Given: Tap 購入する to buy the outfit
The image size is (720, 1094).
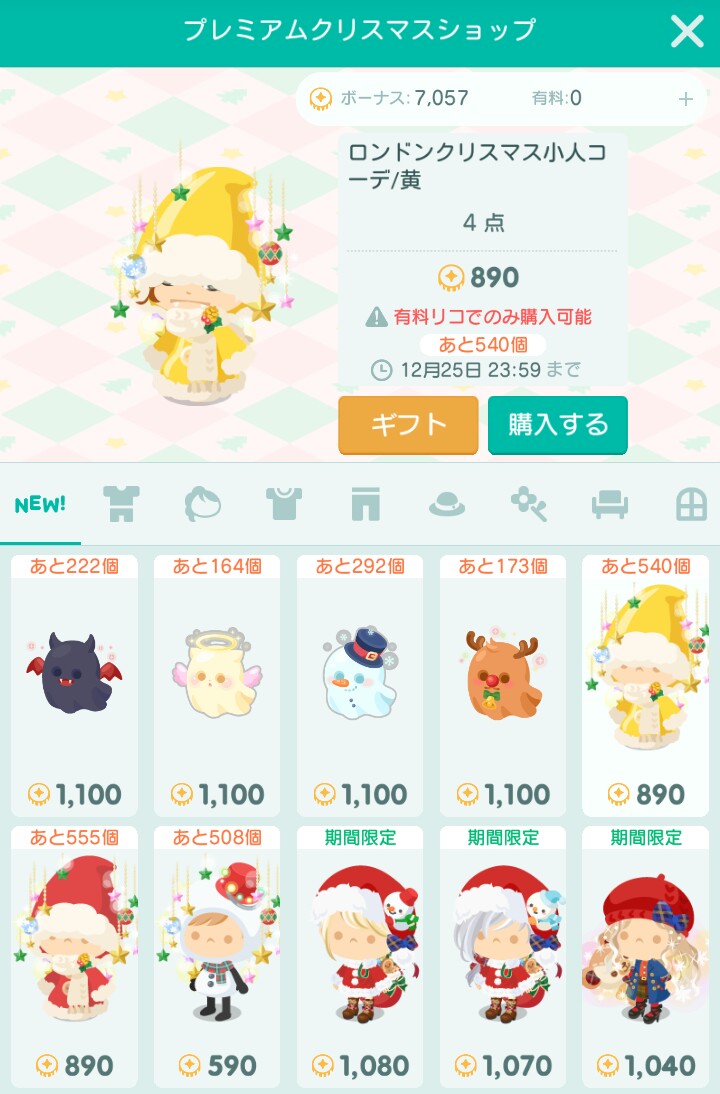Looking at the screenshot, I should pyautogui.click(x=557, y=425).
